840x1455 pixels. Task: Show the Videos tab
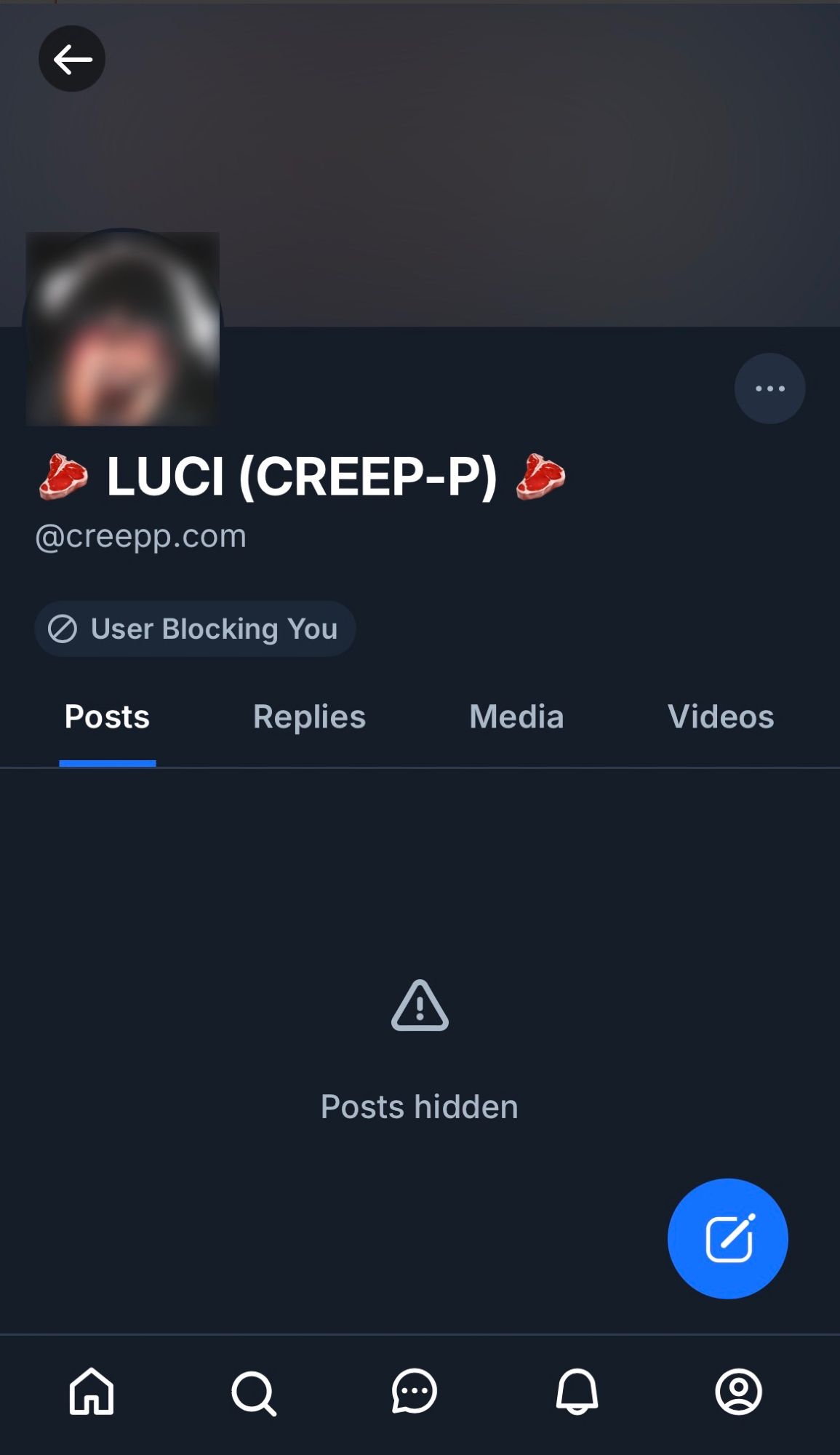[x=720, y=717]
